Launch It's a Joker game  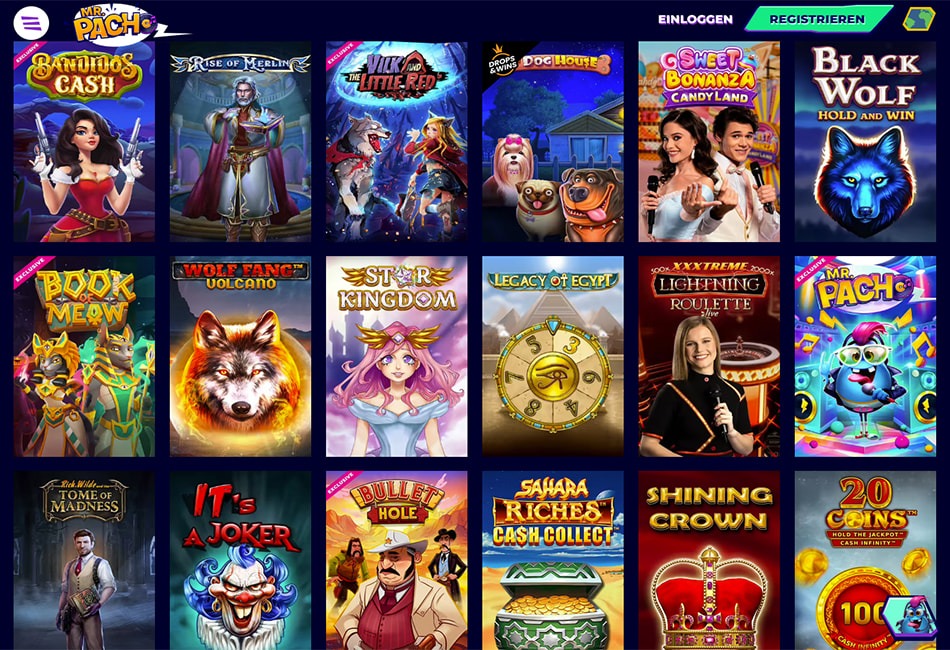coord(240,560)
